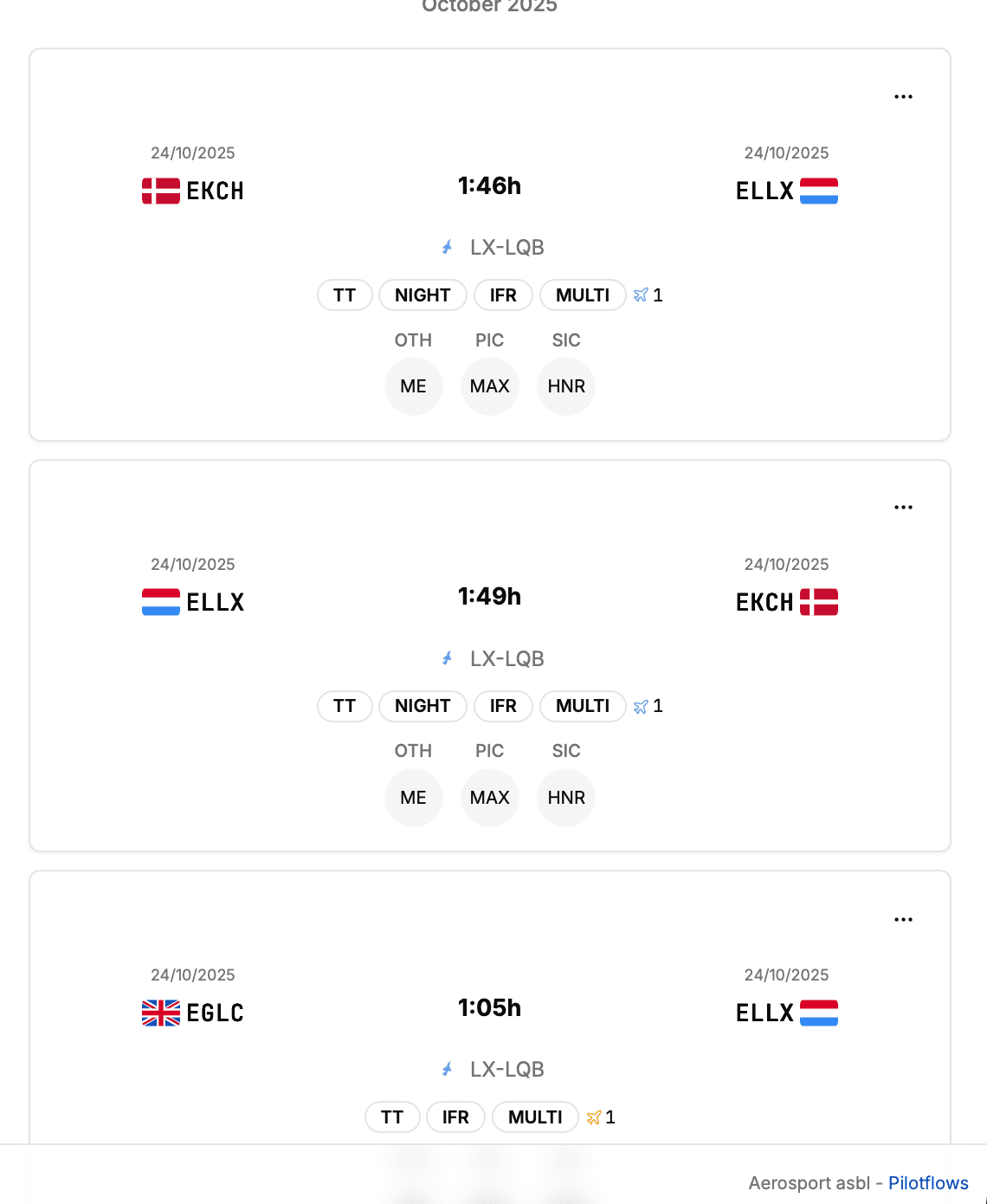The image size is (987, 1204).
Task: Click the aircraft icon beside LX-LQB on first flight
Action: coord(448,247)
